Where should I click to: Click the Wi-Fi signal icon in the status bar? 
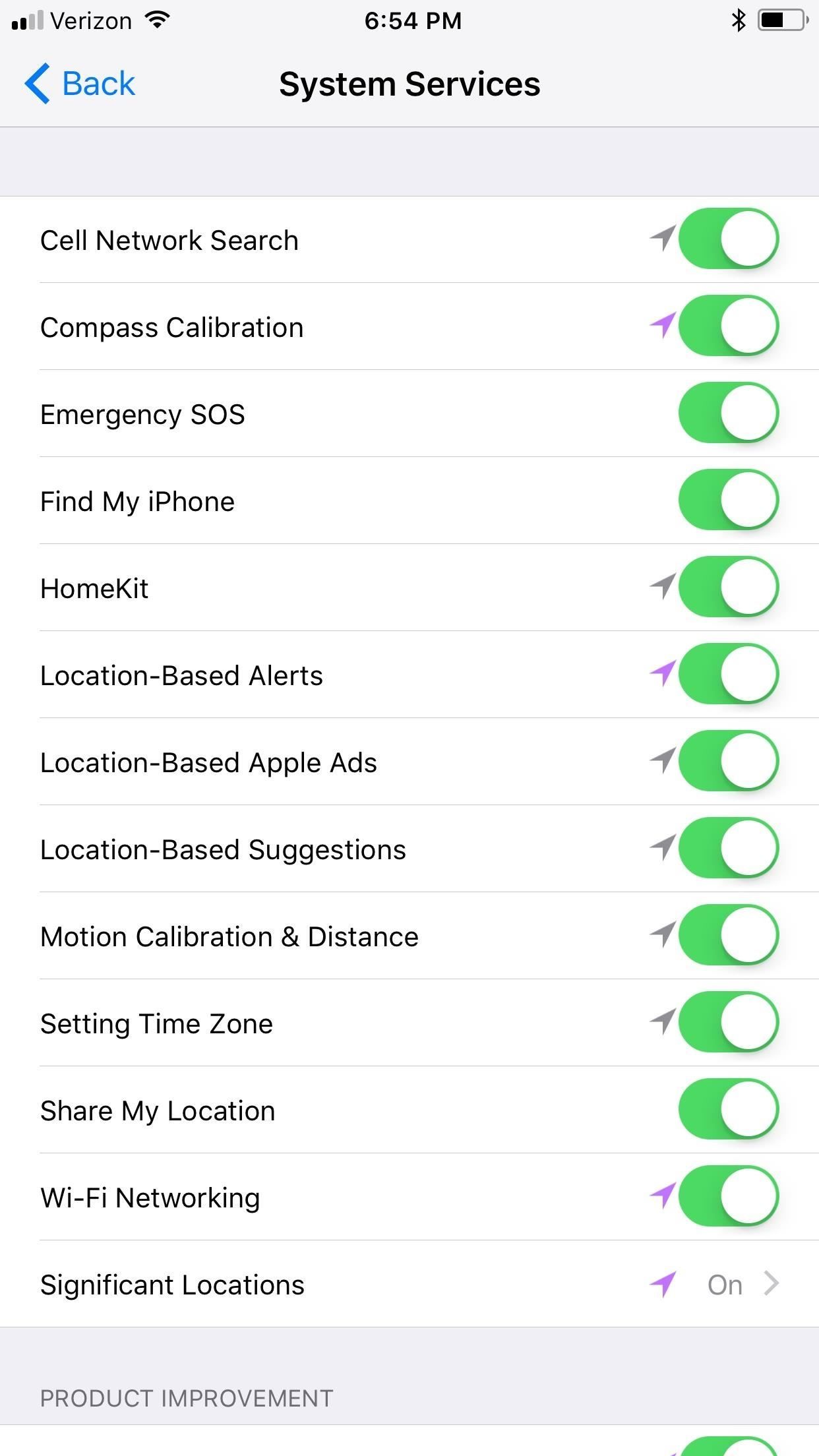pos(156,19)
